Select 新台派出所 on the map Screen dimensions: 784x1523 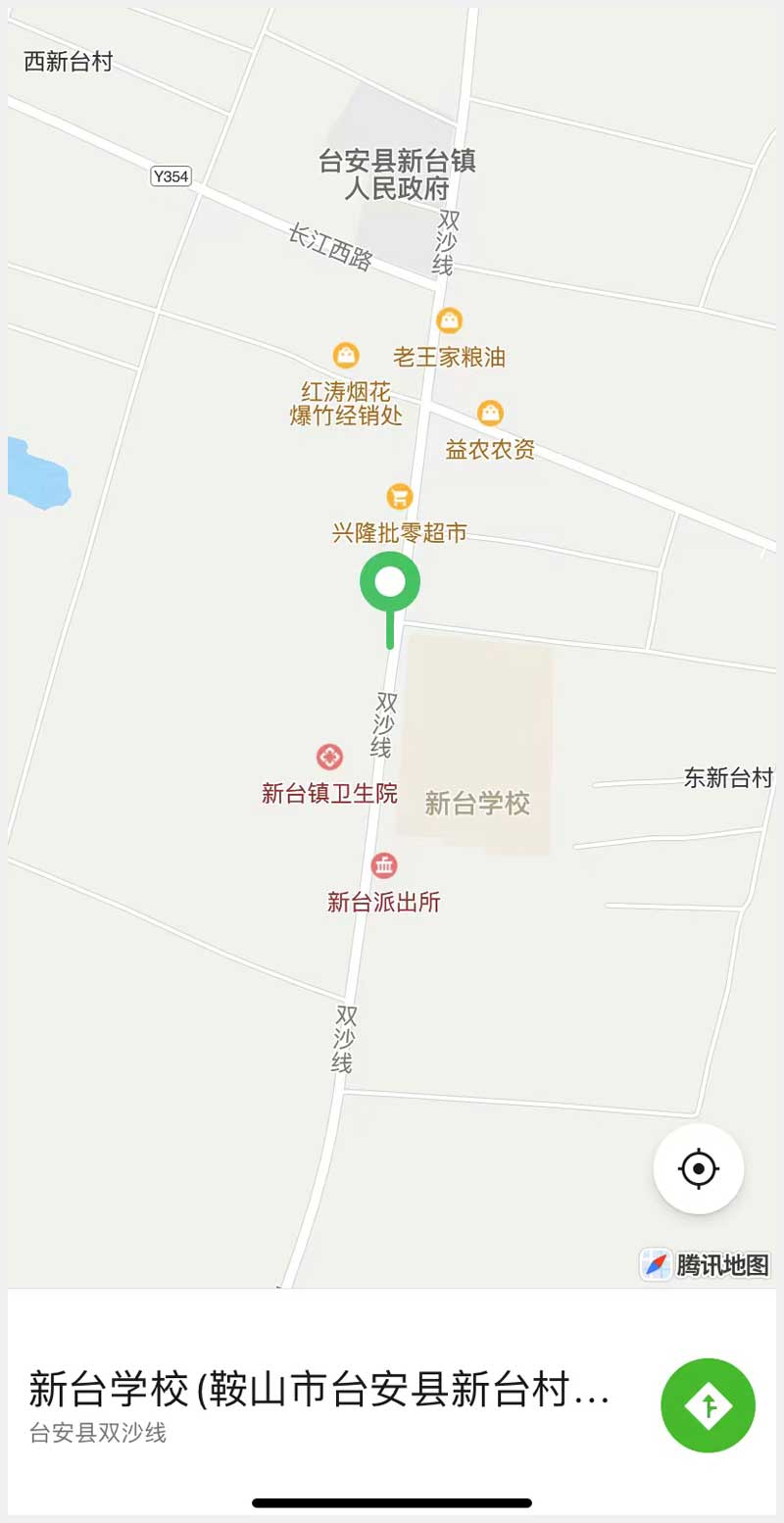click(384, 866)
